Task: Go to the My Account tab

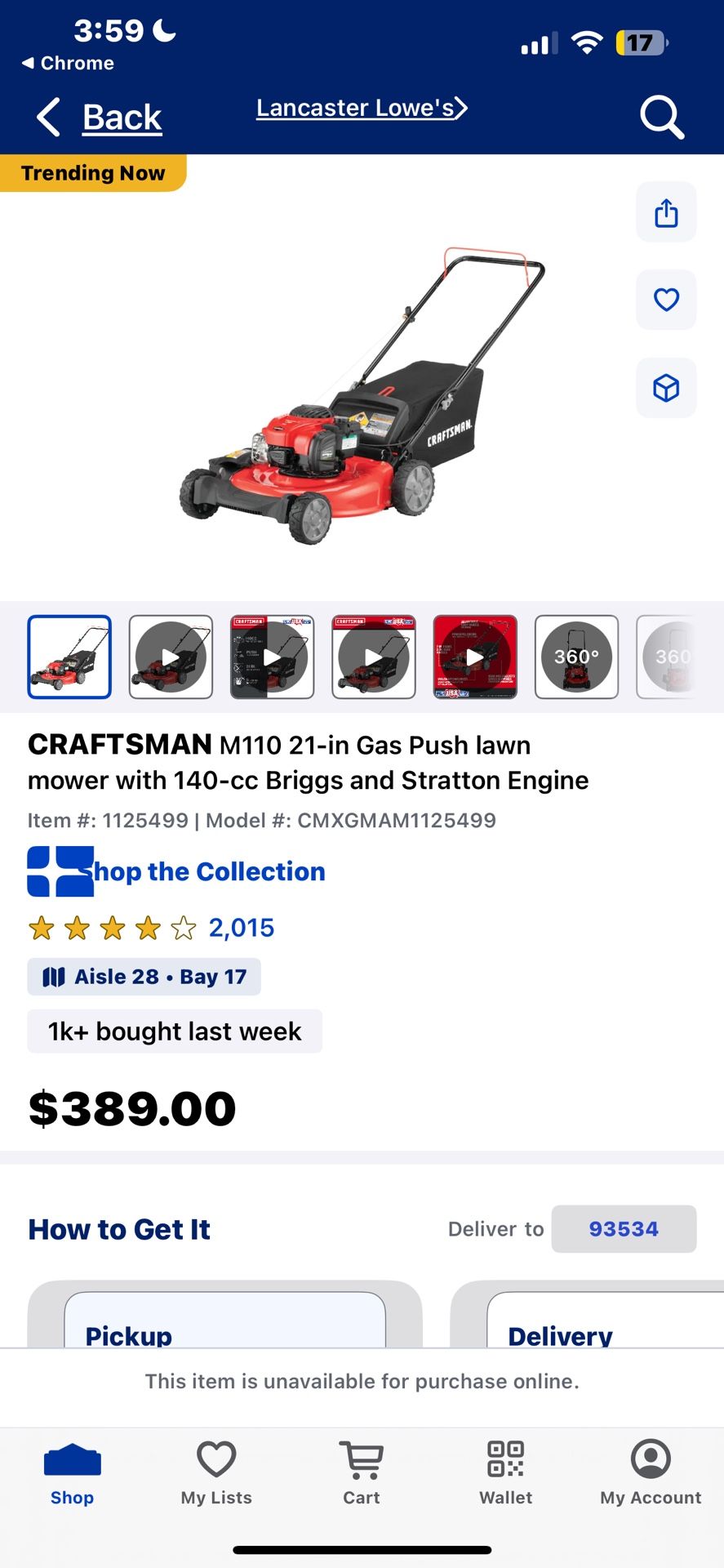Action: (651, 1474)
